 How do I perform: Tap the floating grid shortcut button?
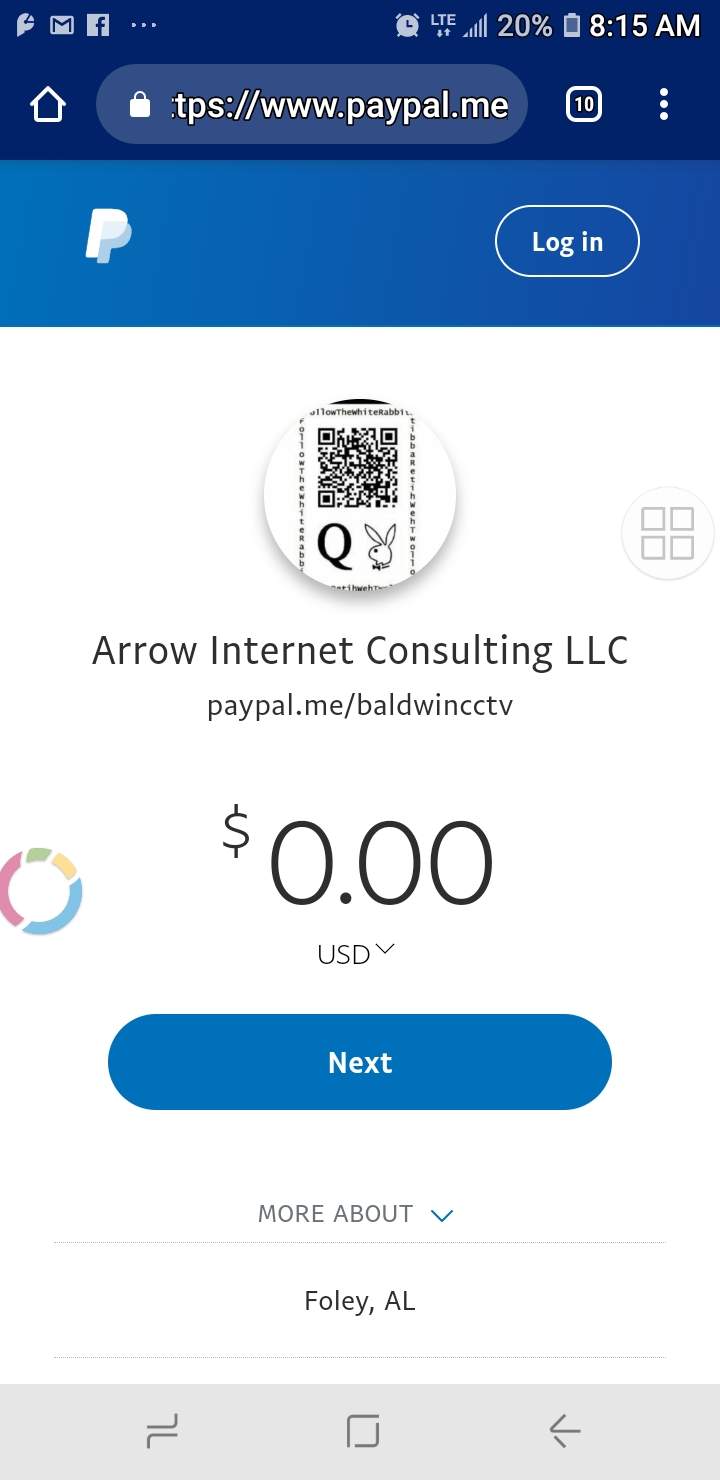pos(667,532)
